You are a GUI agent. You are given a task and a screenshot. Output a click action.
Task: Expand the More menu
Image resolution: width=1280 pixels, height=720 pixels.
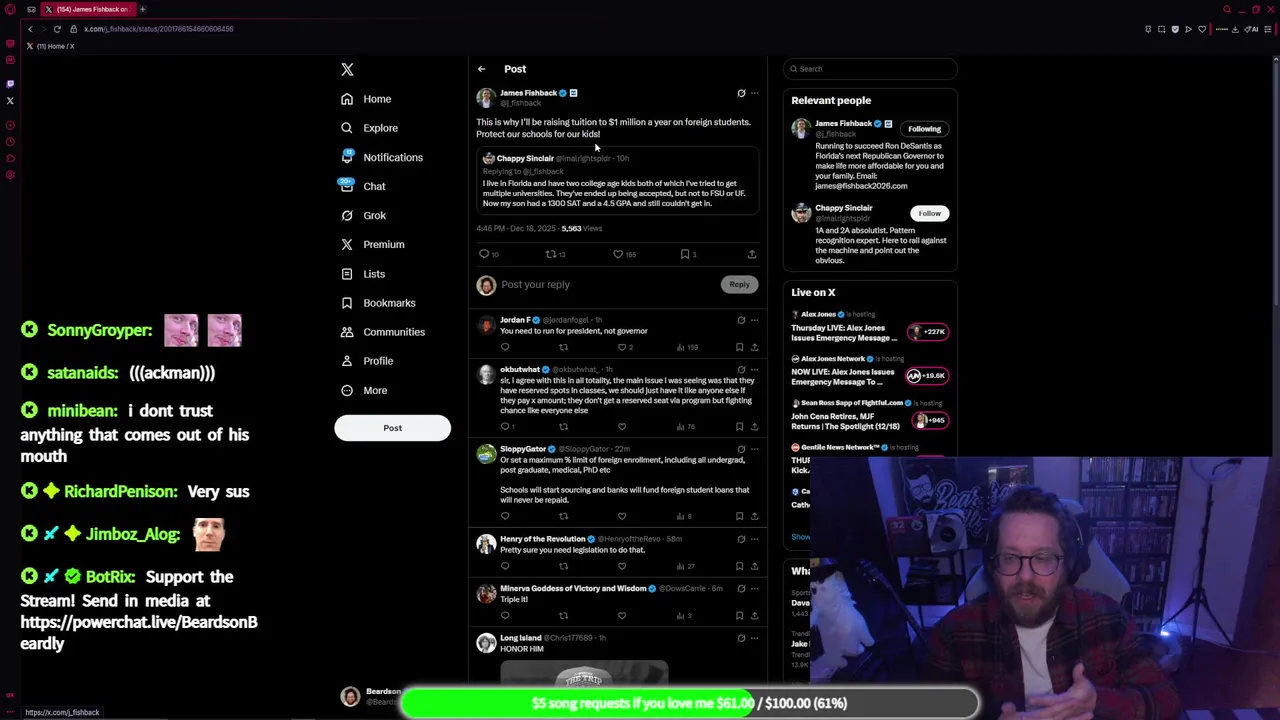click(374, 390)
